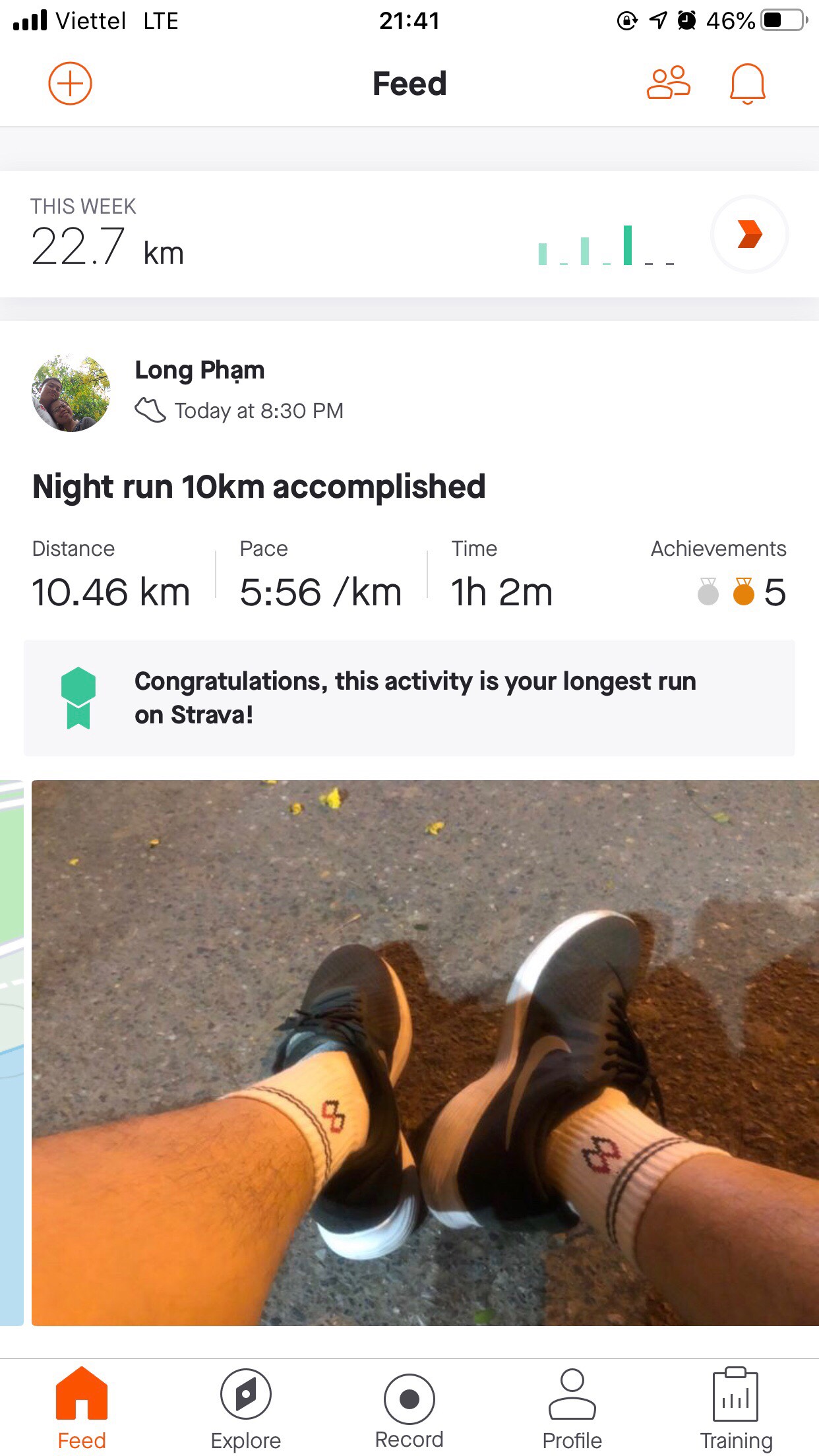View the 5 achievements of this run

[x=741, y=591]
